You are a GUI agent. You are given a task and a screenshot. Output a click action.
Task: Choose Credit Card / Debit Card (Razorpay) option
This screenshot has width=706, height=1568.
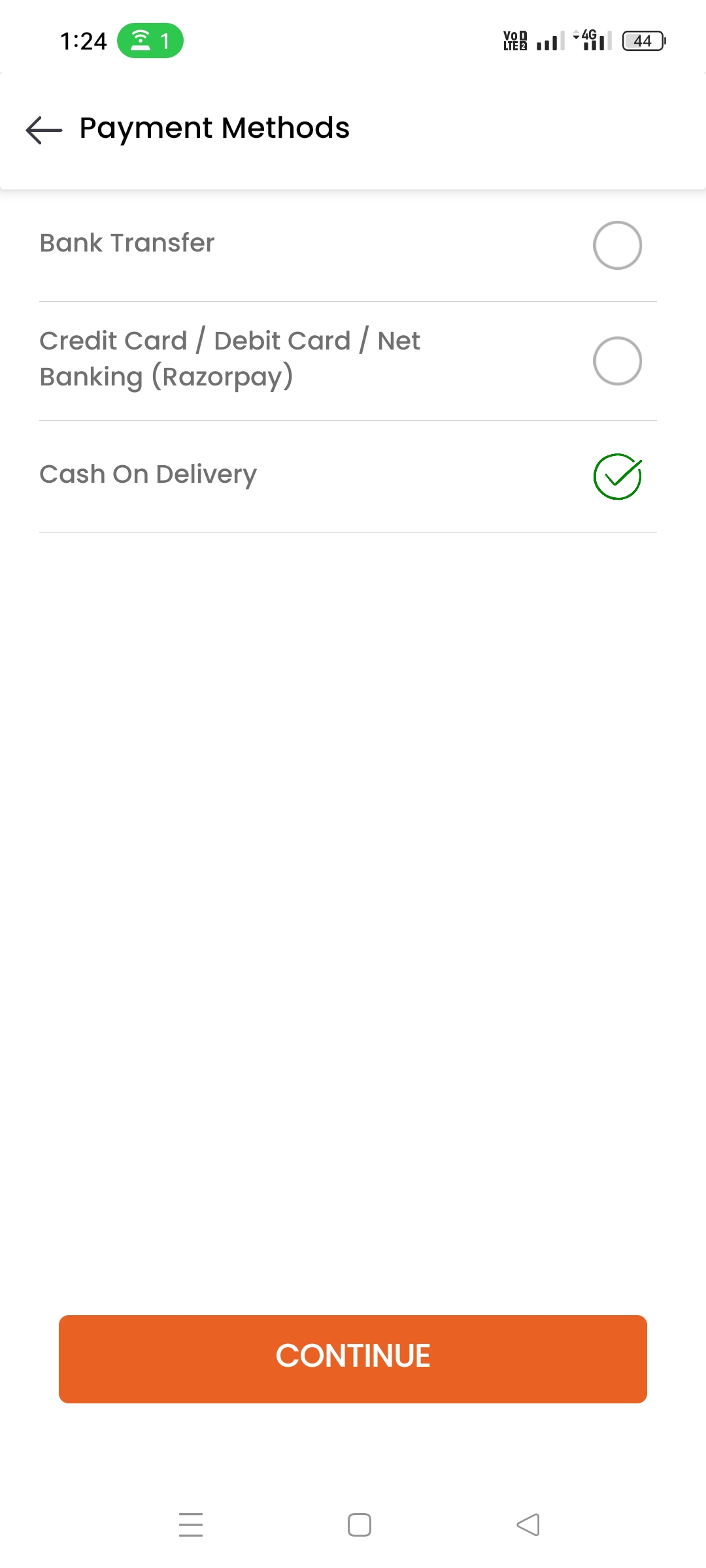348,361
